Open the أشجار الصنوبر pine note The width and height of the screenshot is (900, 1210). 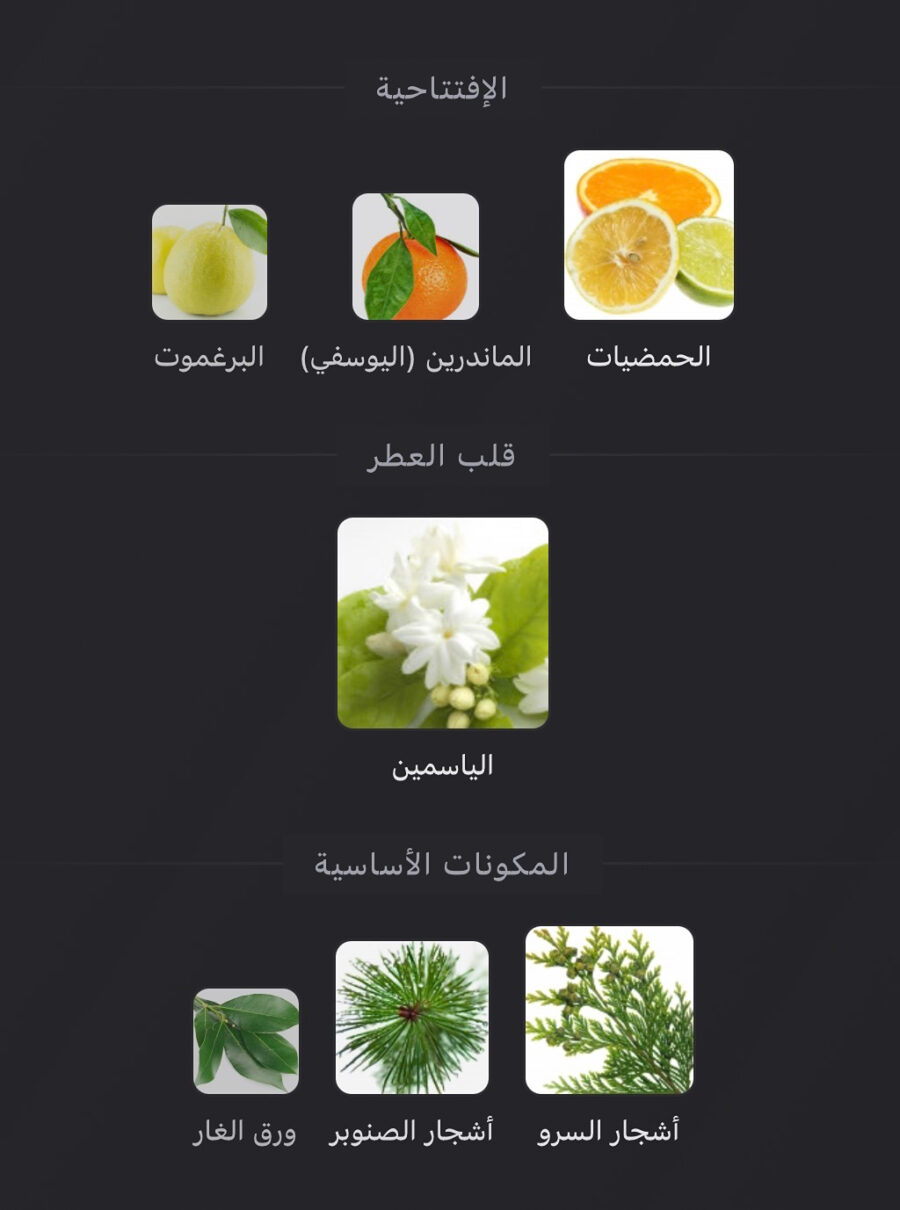click(x=412, y=1018)
